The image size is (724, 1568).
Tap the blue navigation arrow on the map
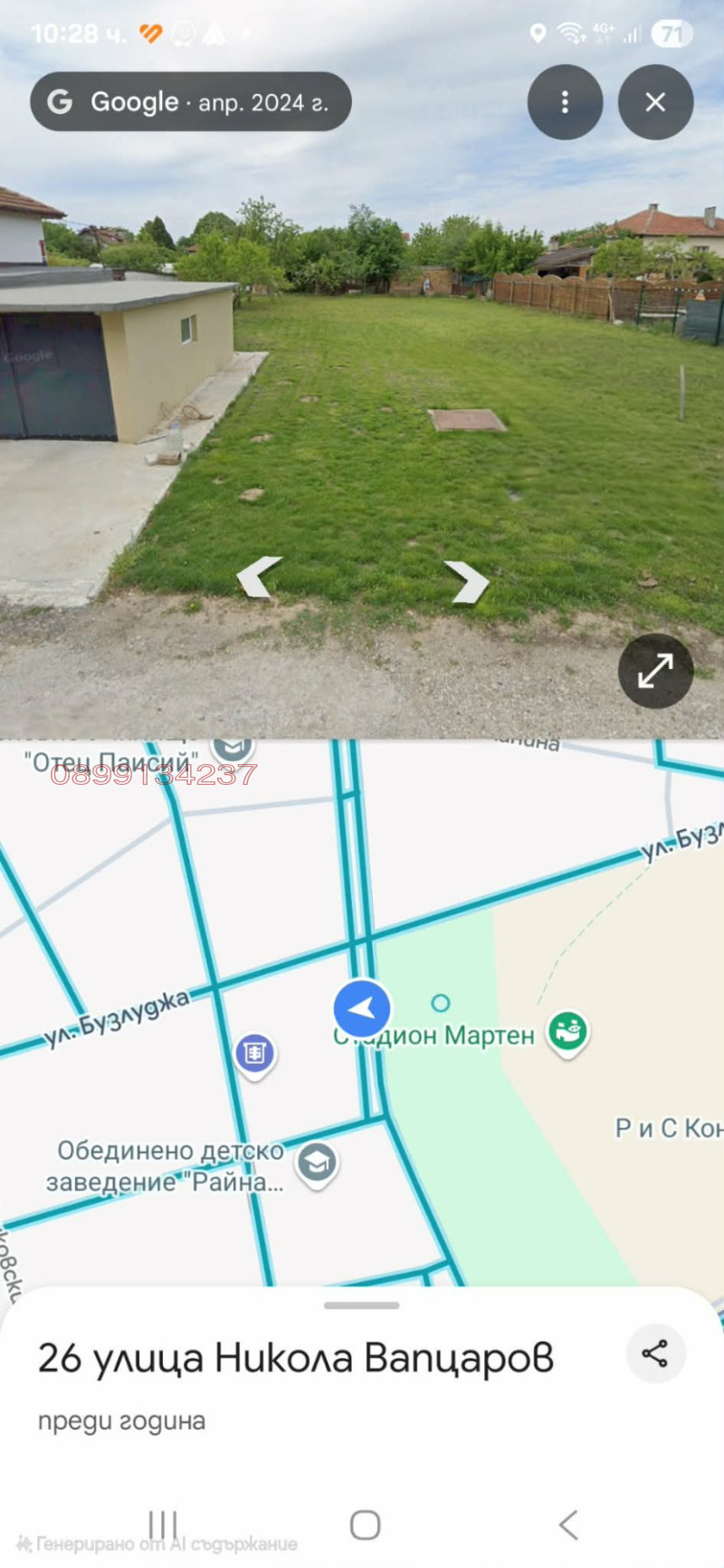click(362, 1009)
